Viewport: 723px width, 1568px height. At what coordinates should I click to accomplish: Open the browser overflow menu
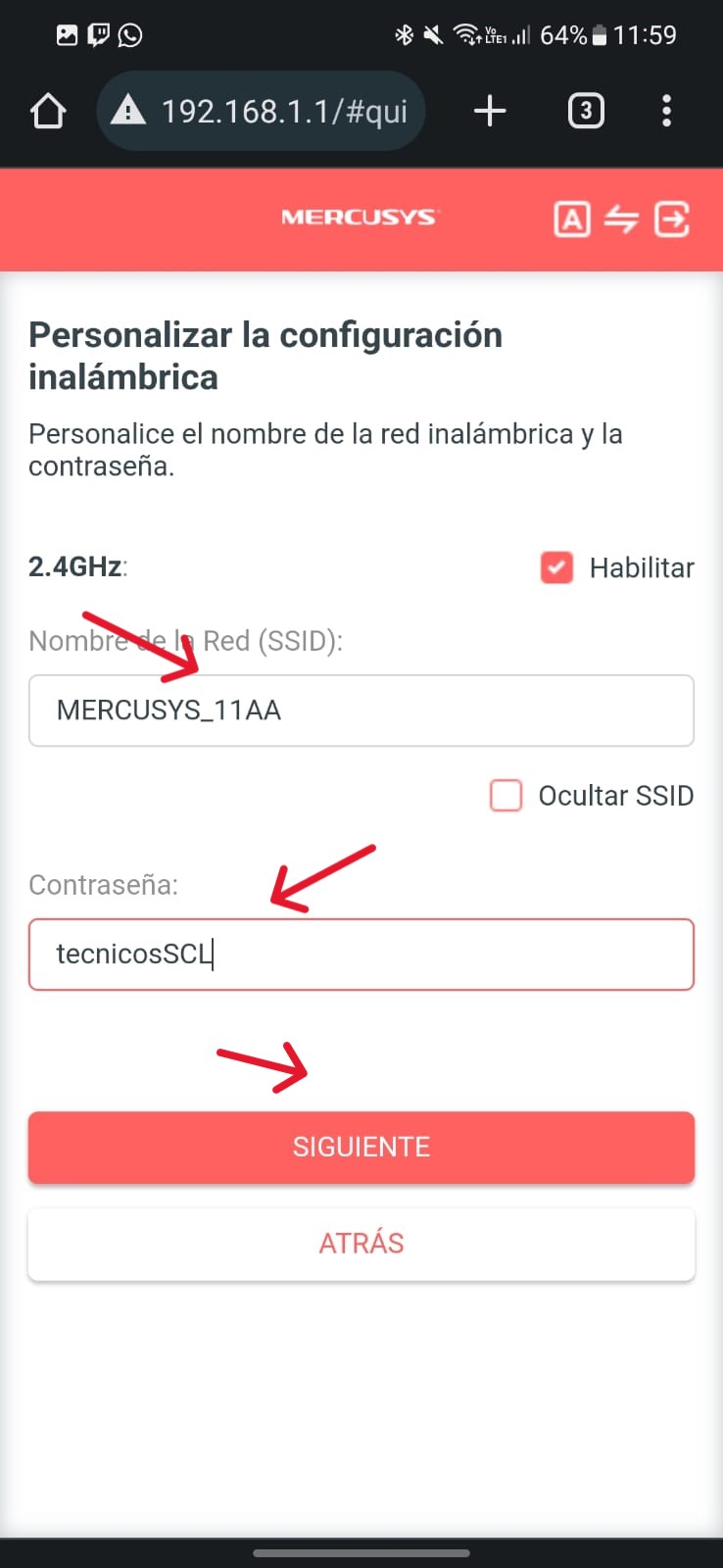(x=666, y=111)
